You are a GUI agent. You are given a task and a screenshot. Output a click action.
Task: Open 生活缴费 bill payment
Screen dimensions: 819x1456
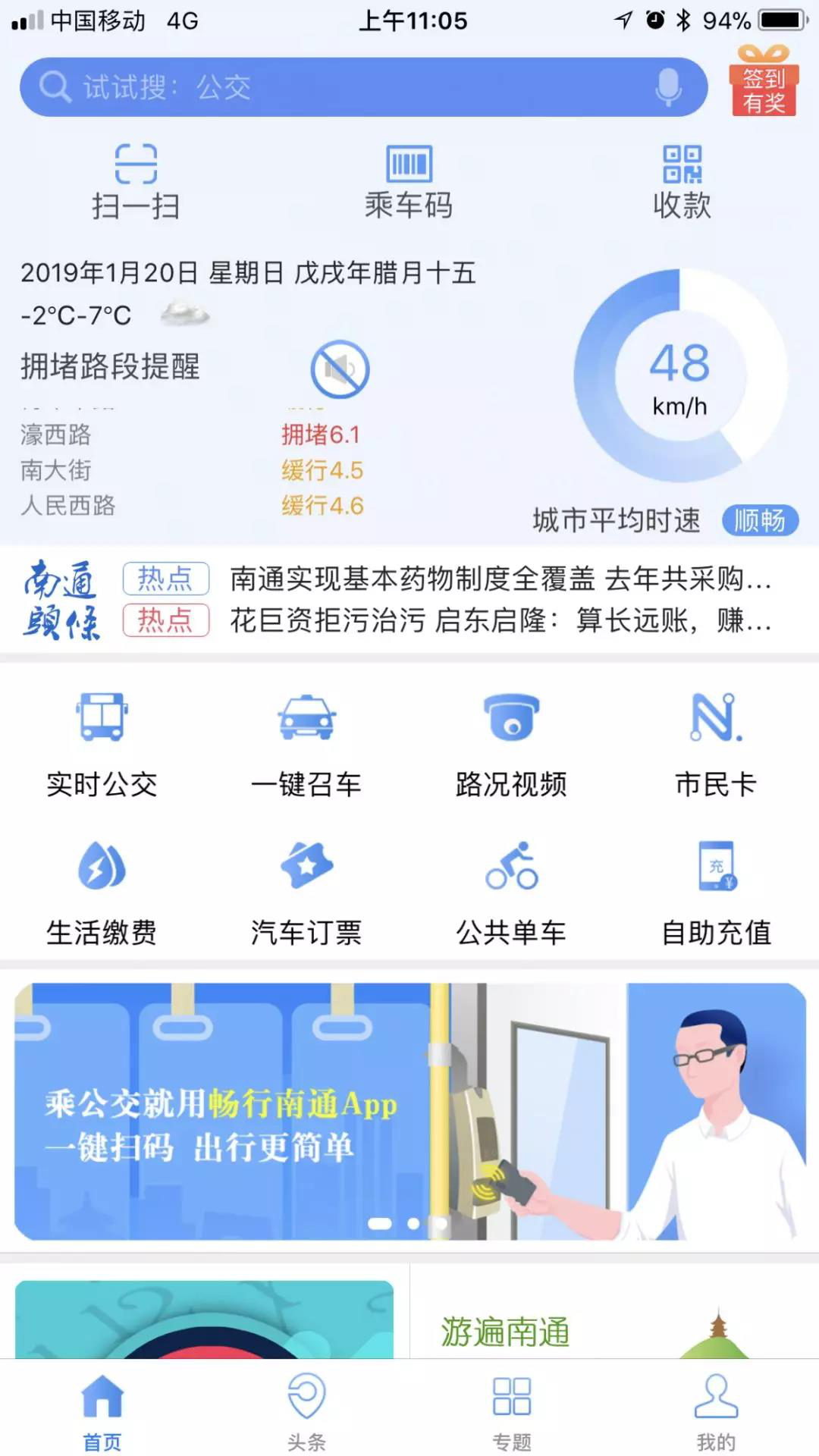102,892
